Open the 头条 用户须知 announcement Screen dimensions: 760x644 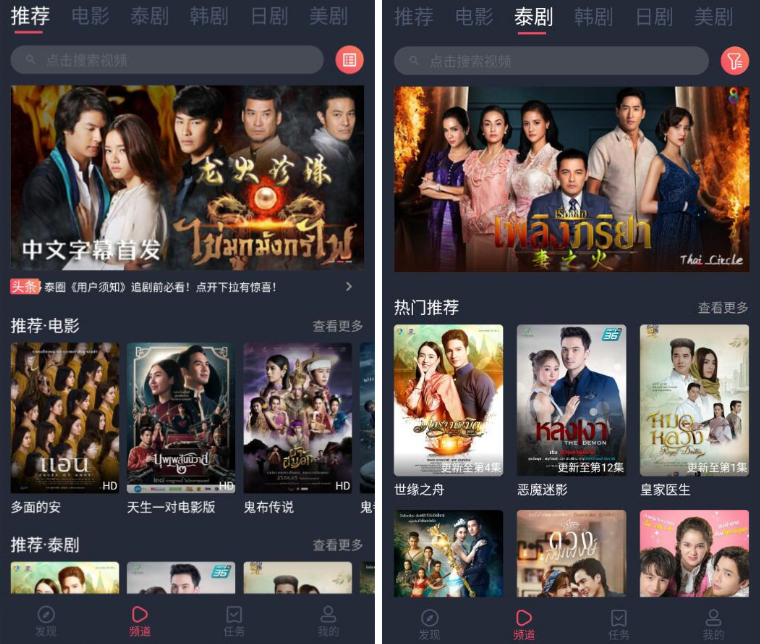(x=180, y=287)
